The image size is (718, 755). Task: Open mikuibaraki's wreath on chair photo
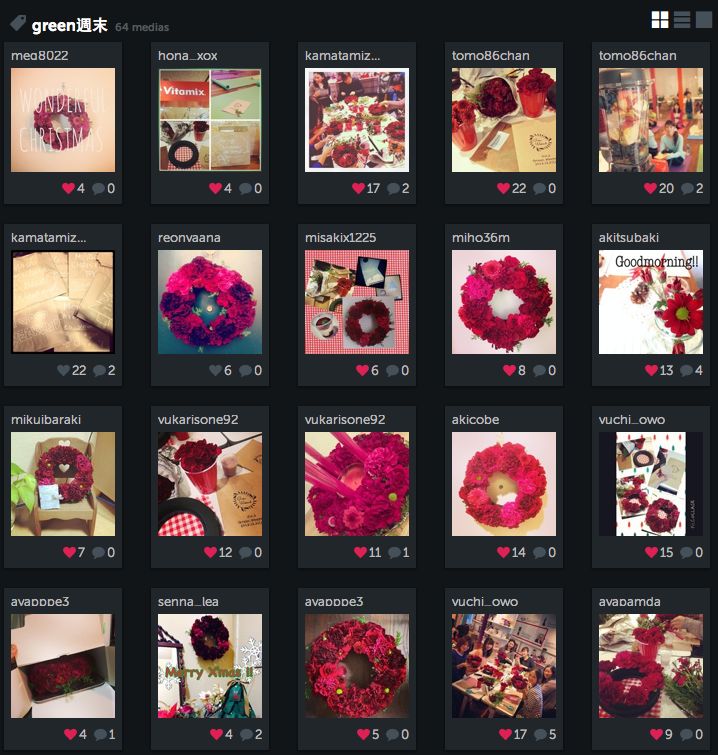click(63, 484)
